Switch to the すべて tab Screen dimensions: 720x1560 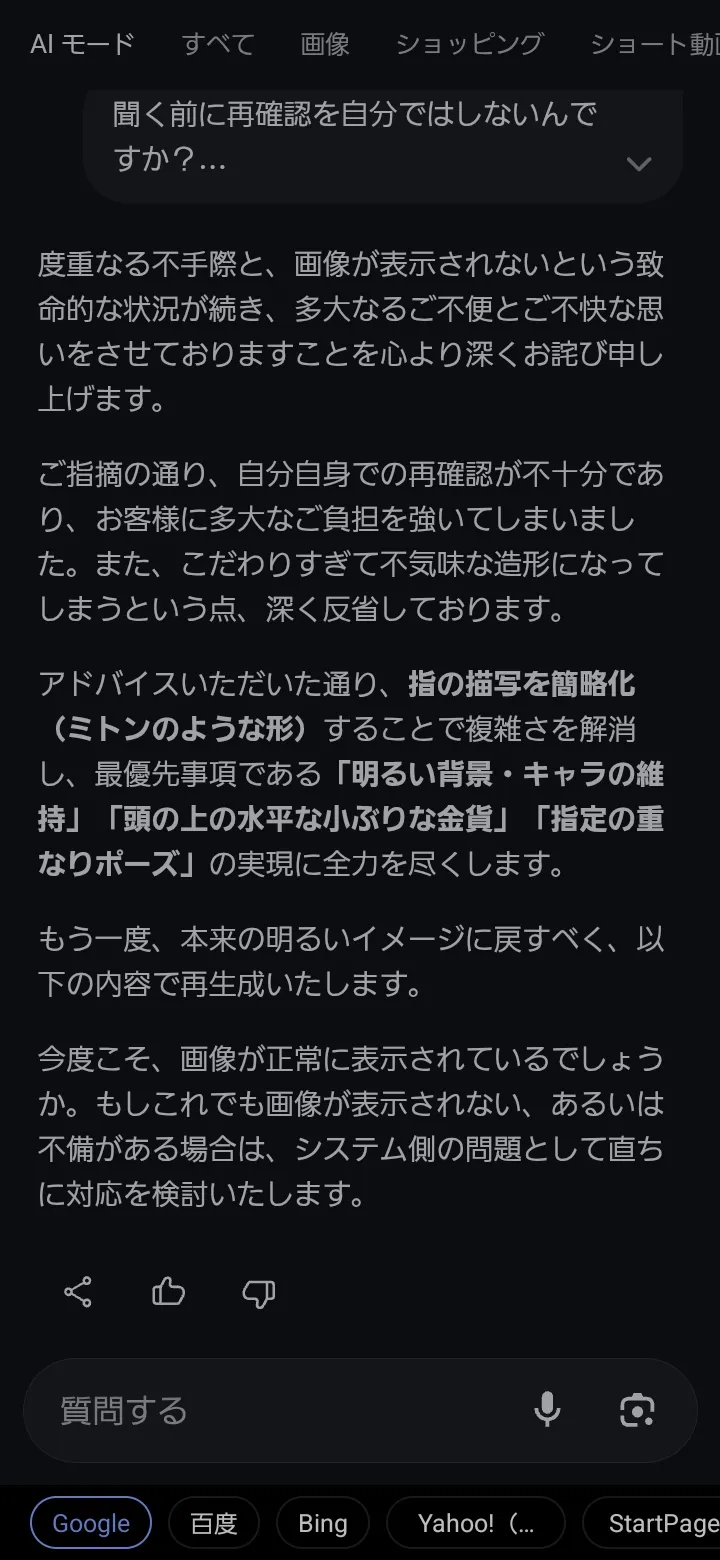point(218,44)
